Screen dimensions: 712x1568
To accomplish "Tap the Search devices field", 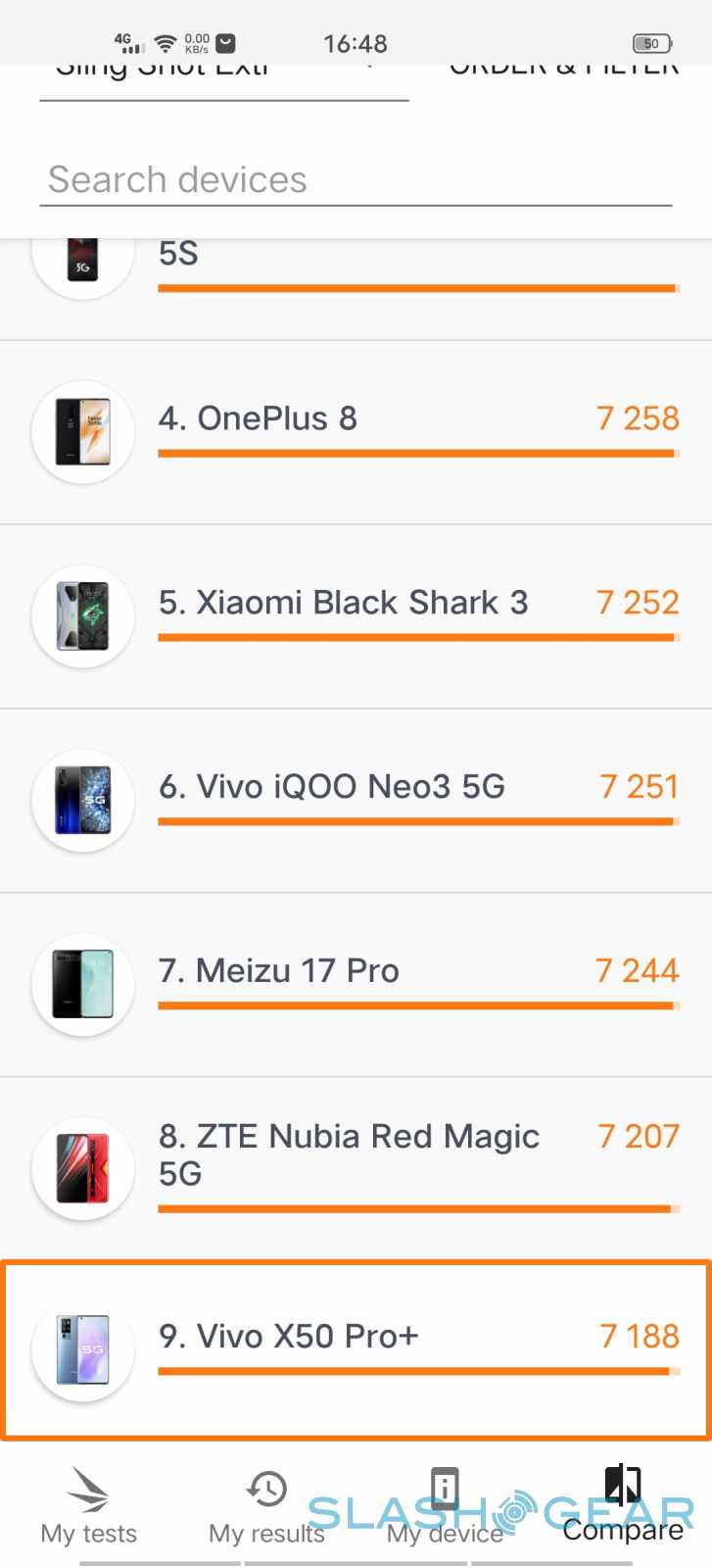I will click(x=355, y=180).
